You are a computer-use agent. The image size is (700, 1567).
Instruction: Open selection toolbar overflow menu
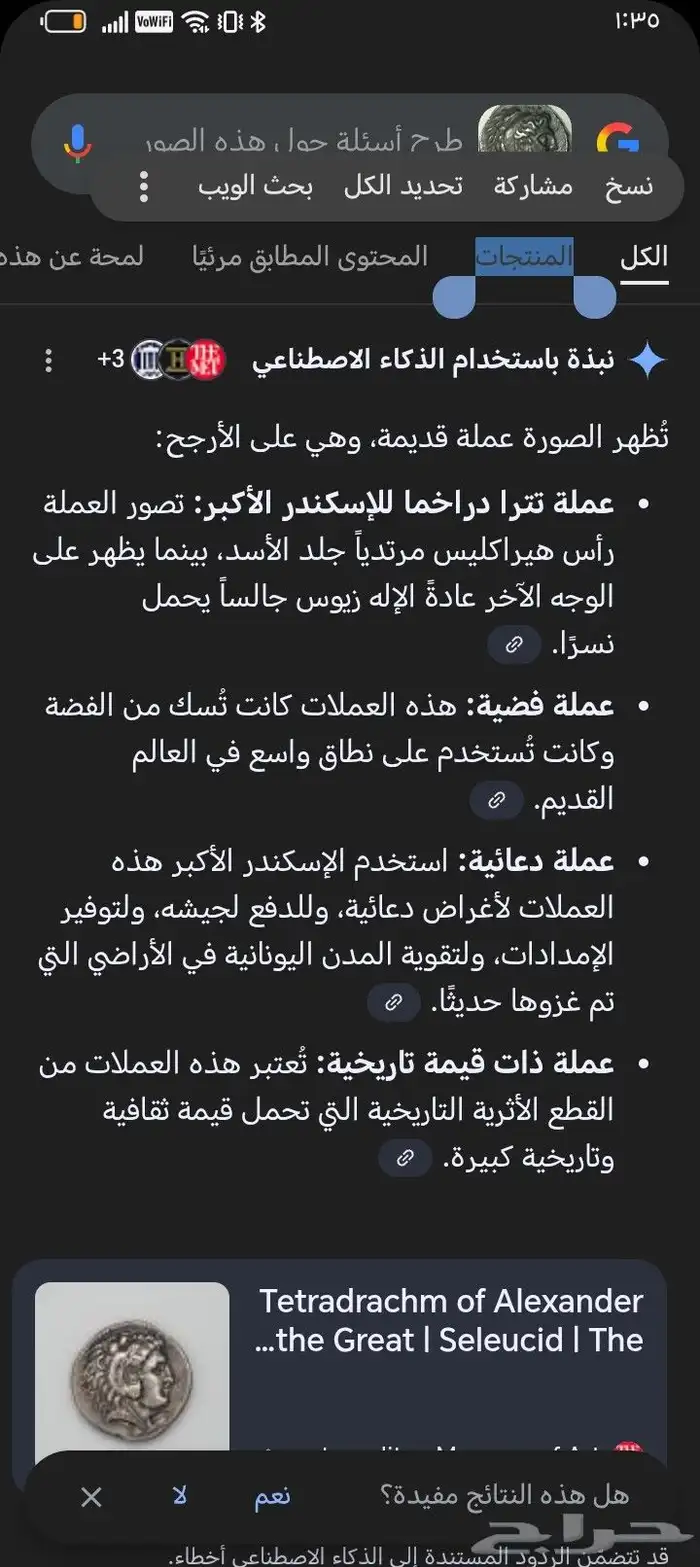click(144, 186)
